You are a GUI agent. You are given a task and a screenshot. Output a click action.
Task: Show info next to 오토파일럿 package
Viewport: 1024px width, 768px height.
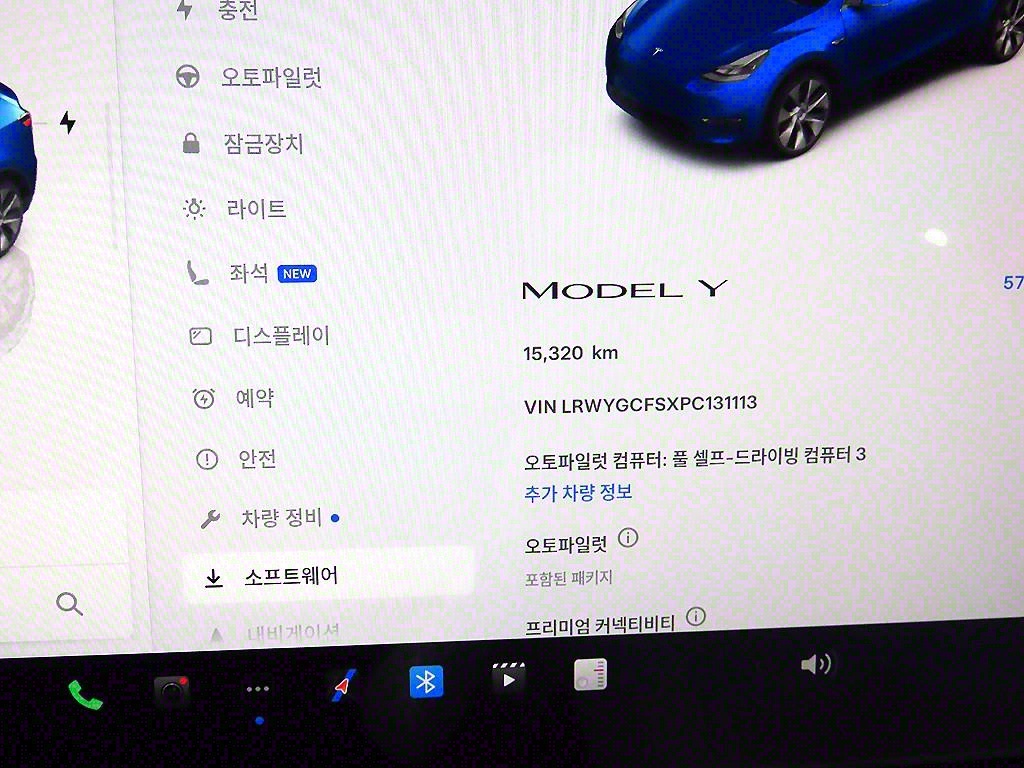[628, 538]
